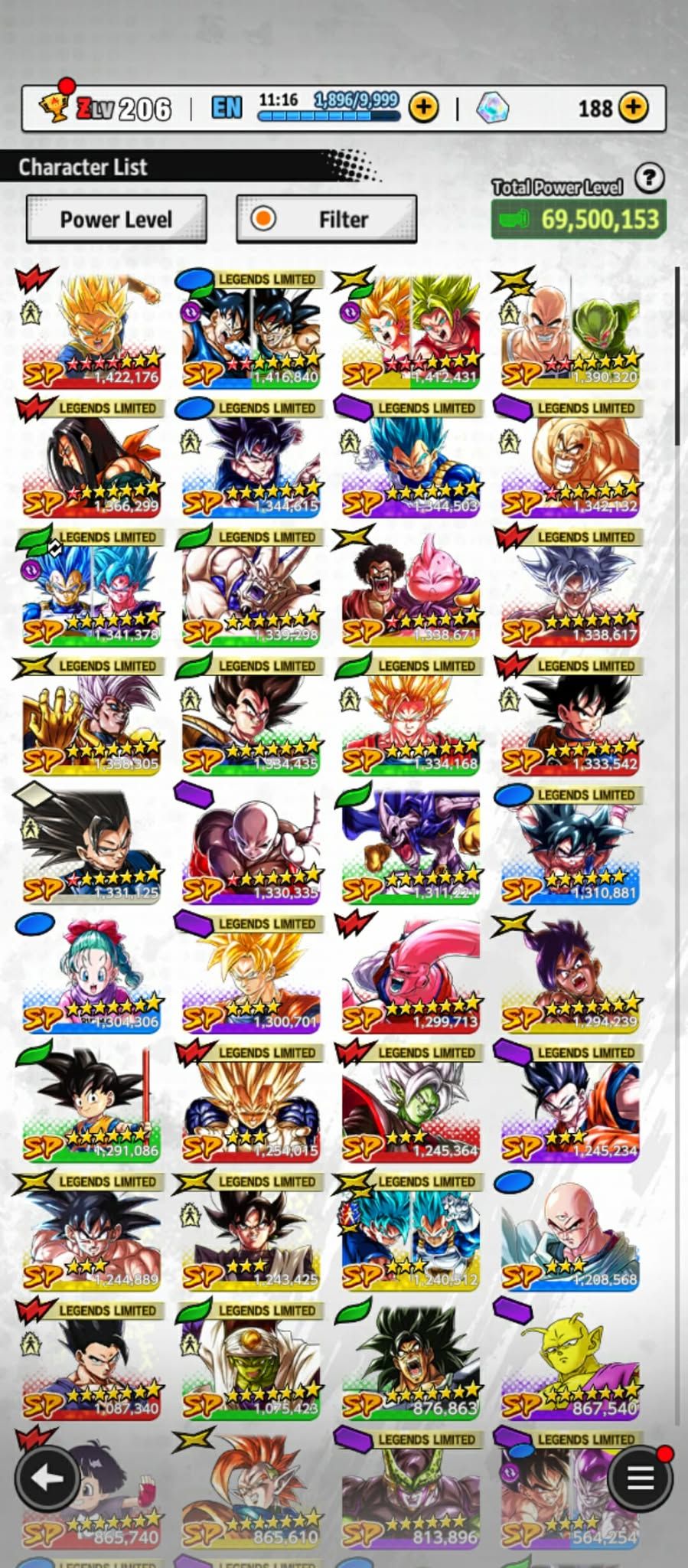Image resolution: width=688 pixels, height=1568 pixels.
Task: Add Chrono Crystals next to 188
Action: (633, 108)
